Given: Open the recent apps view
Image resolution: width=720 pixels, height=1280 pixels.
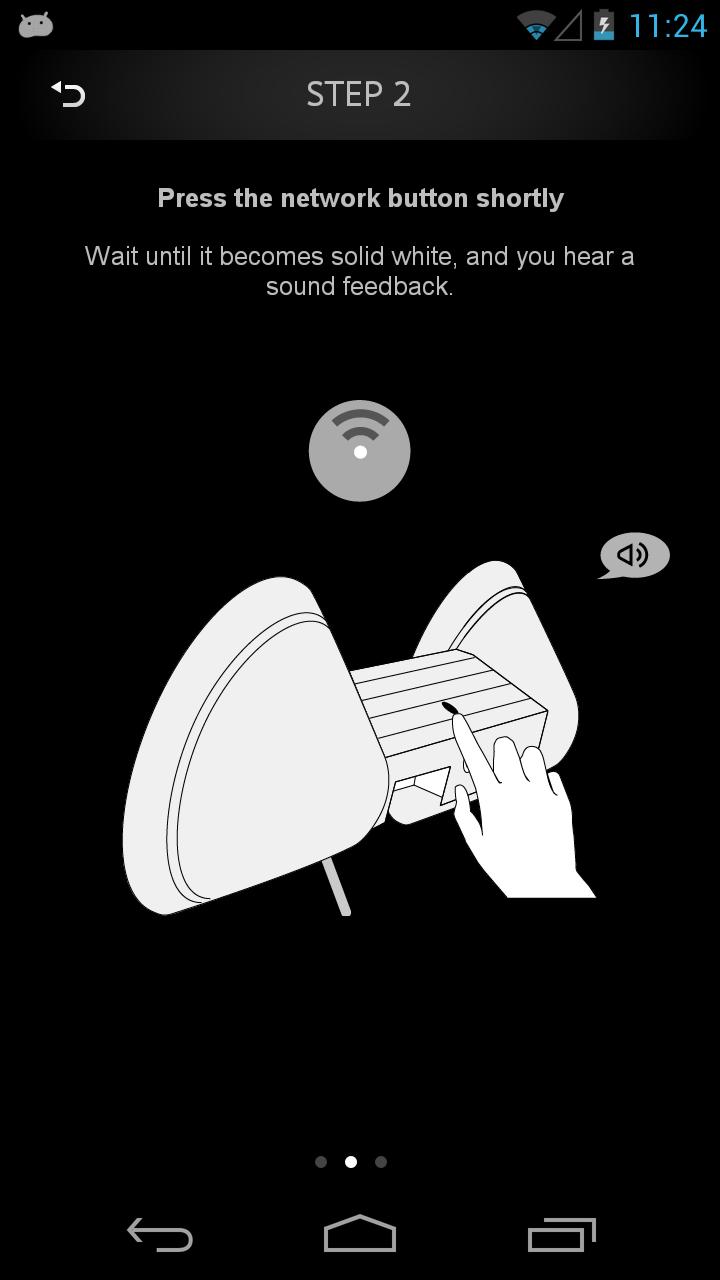Looking at the screenshot, I should 561,1235.
